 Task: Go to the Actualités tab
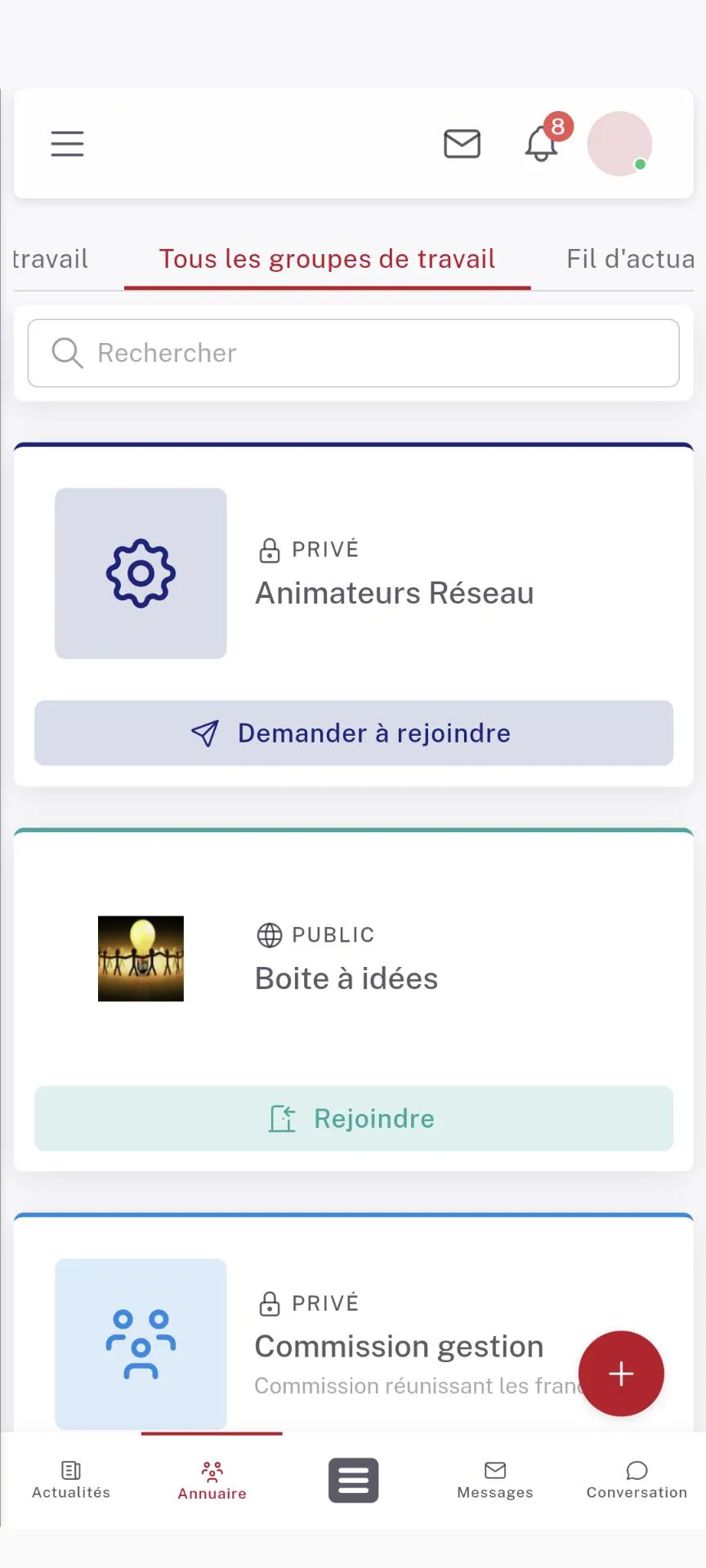(71, 1480)
